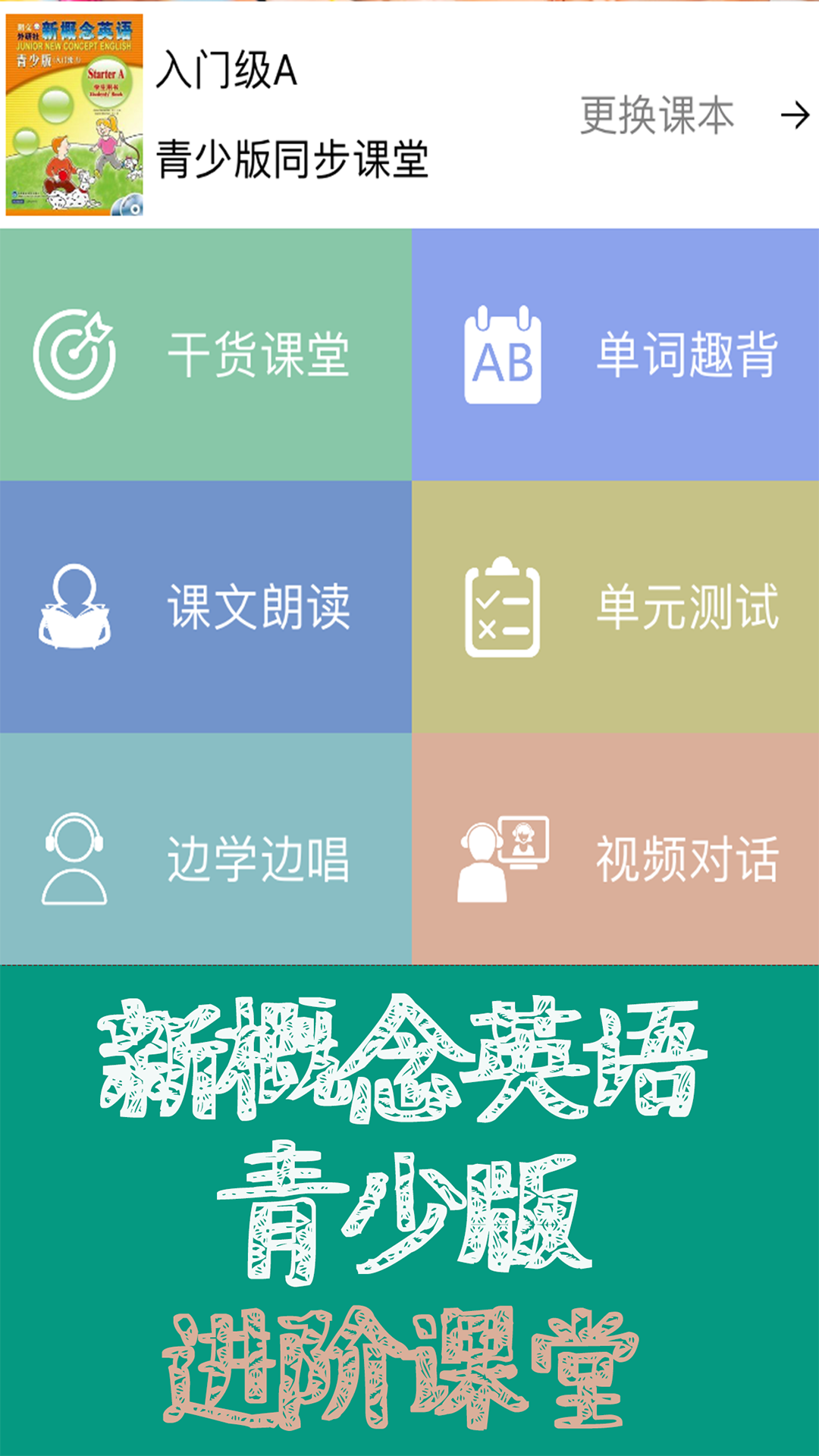The width and height of the screenshot is (819, 1456).
Task: Tap the right arrow next to 更换课本
Action: (795, 115)
